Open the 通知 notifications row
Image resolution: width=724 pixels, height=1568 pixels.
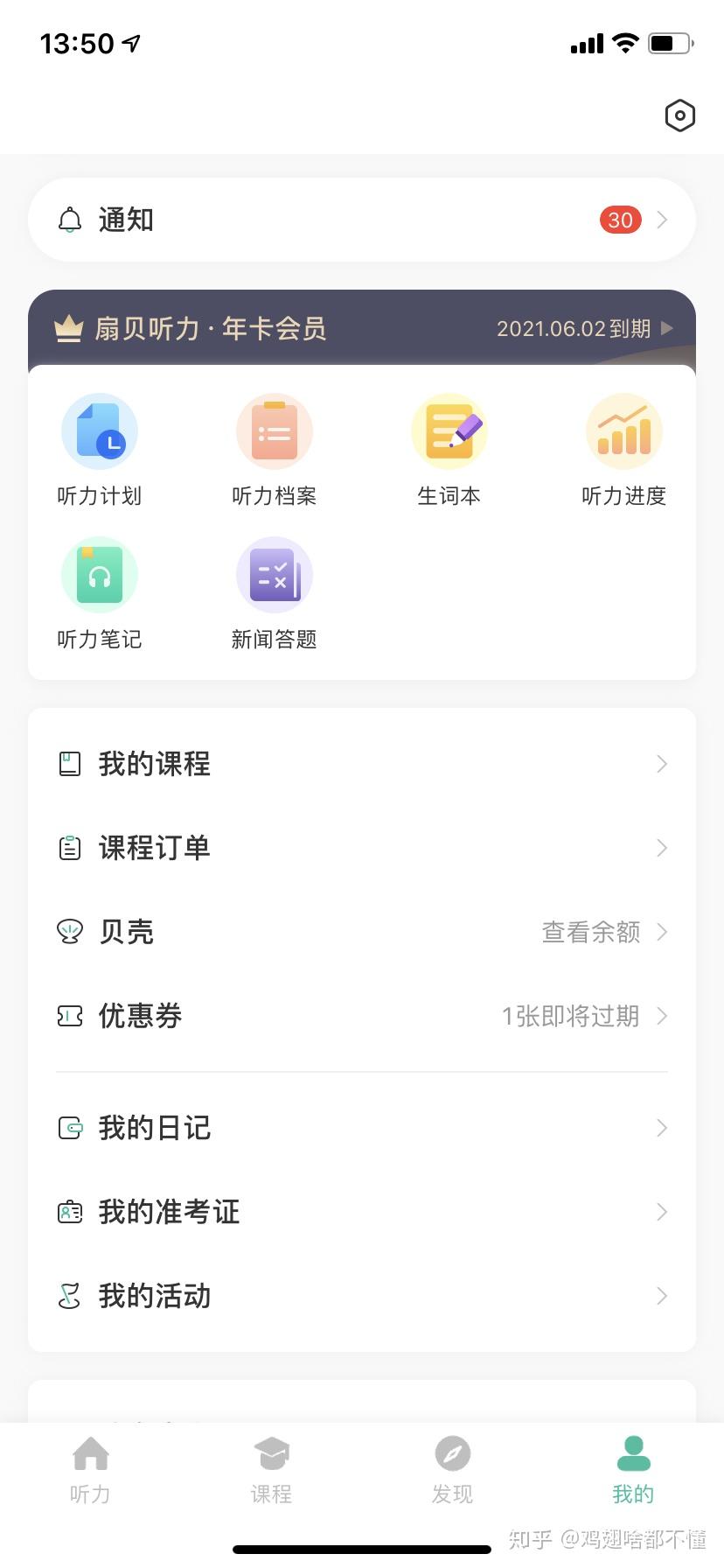pyautogui.click(x=362, y=220)
